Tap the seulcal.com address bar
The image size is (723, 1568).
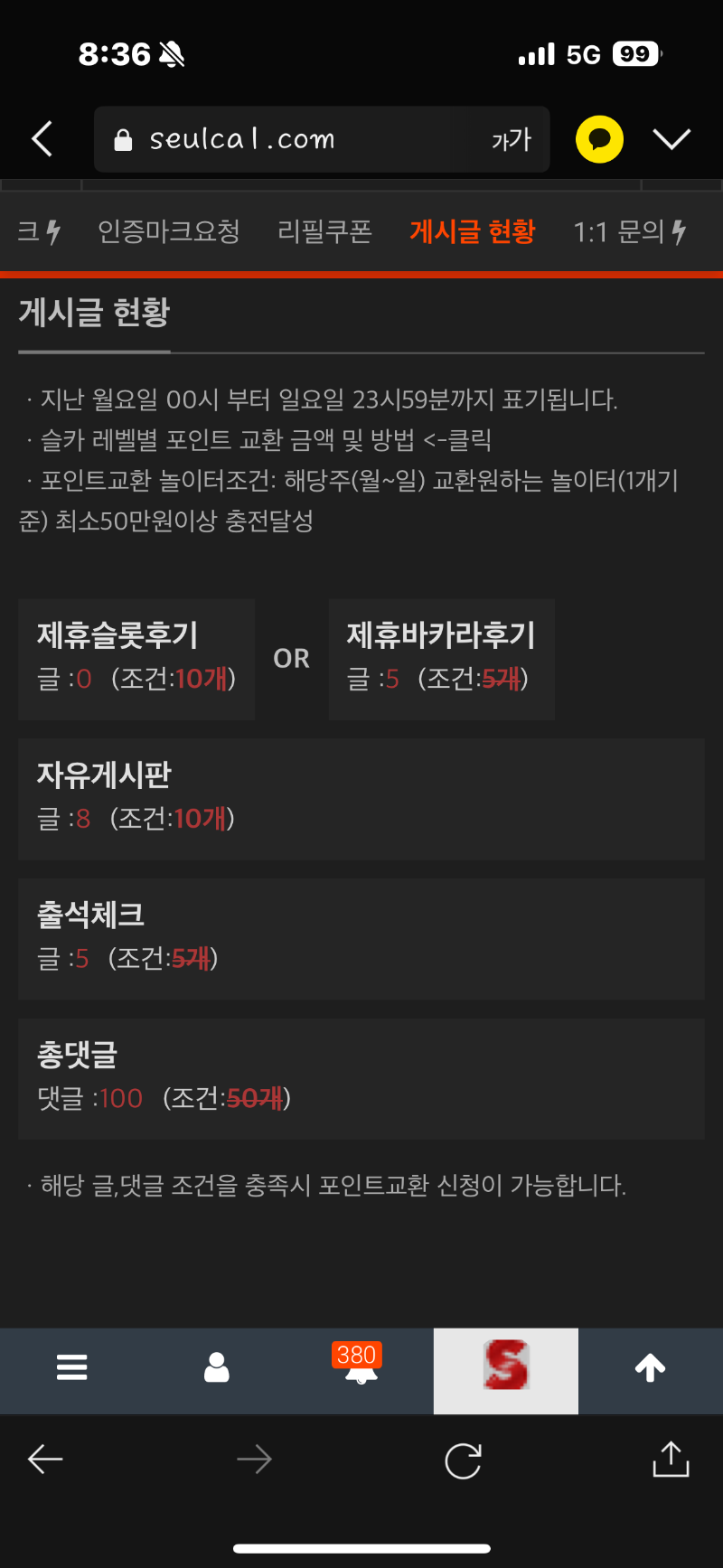tap(271, 139)
